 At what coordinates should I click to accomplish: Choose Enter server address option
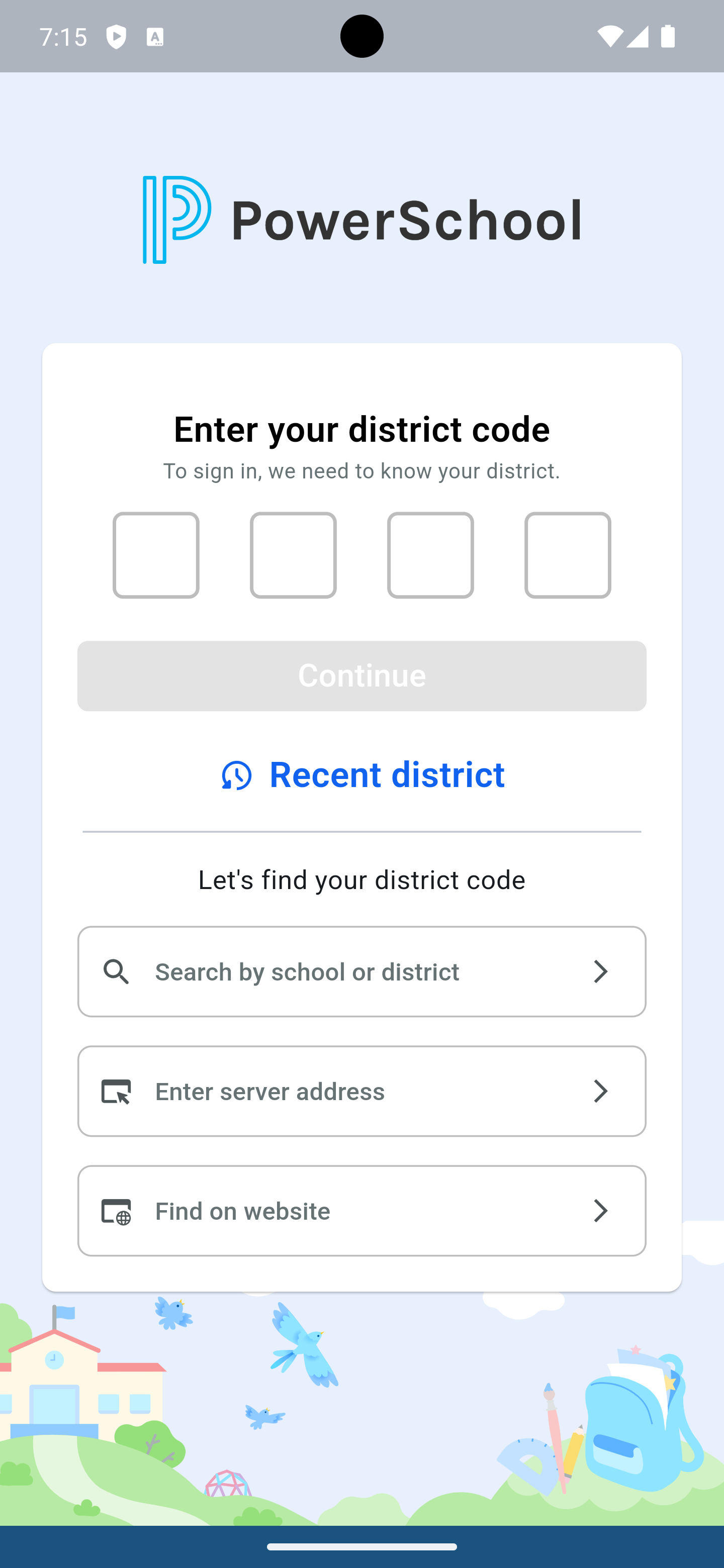[x=361, y=1091]
